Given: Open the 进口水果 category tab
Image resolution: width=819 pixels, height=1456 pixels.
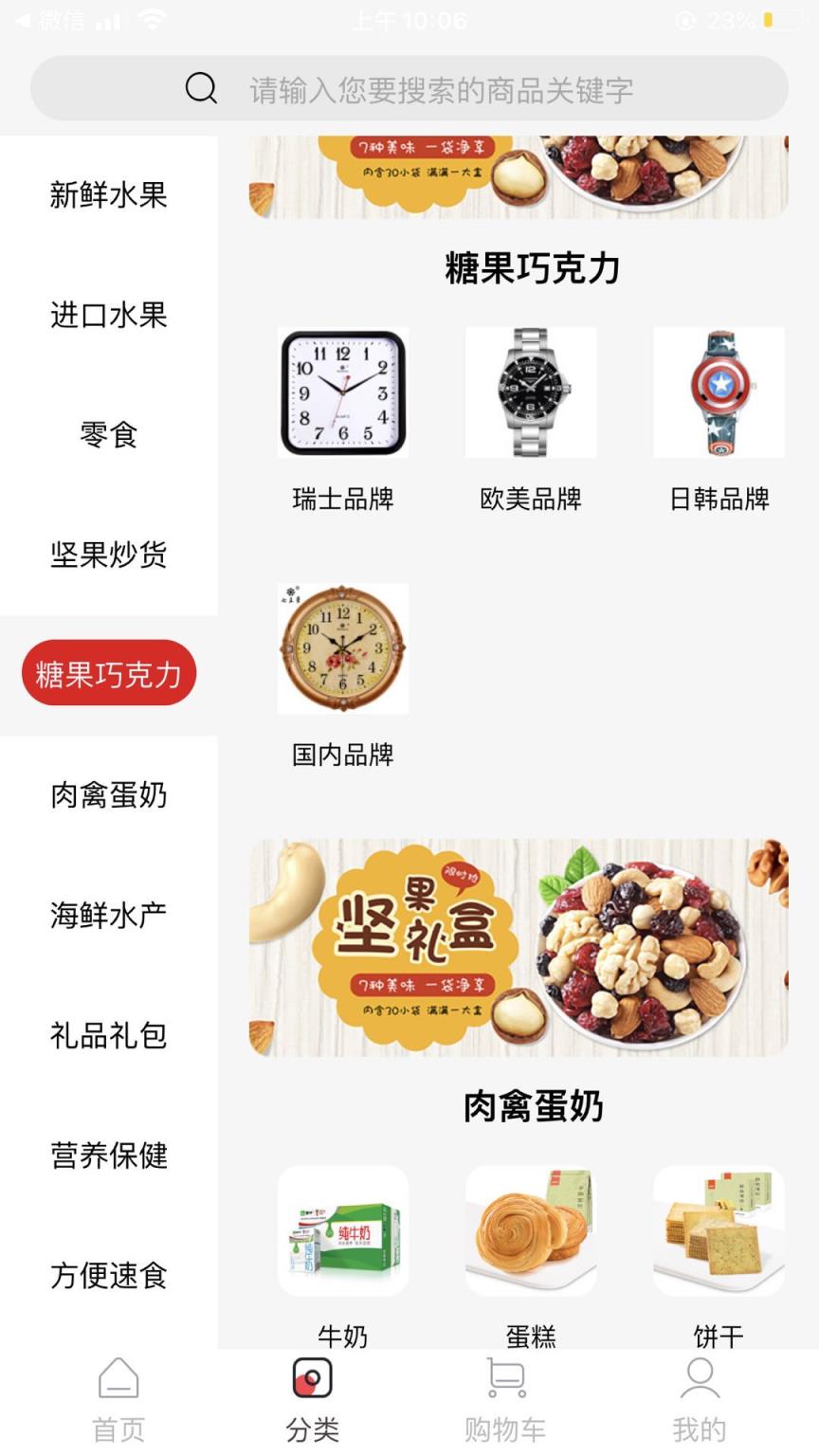Looking at the screenshot, I should tap(107, 315).
